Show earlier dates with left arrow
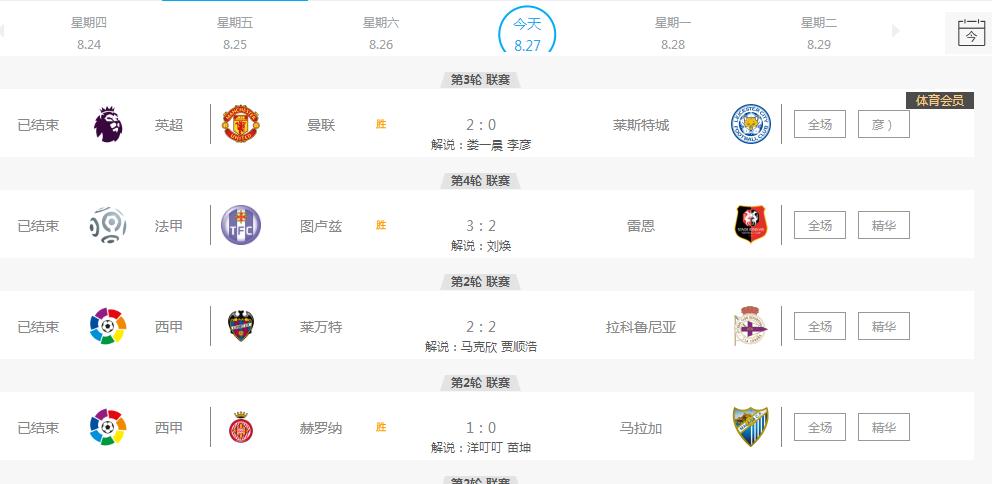Image resolution: width=992 pixels, height=484 pixels. 3,31
